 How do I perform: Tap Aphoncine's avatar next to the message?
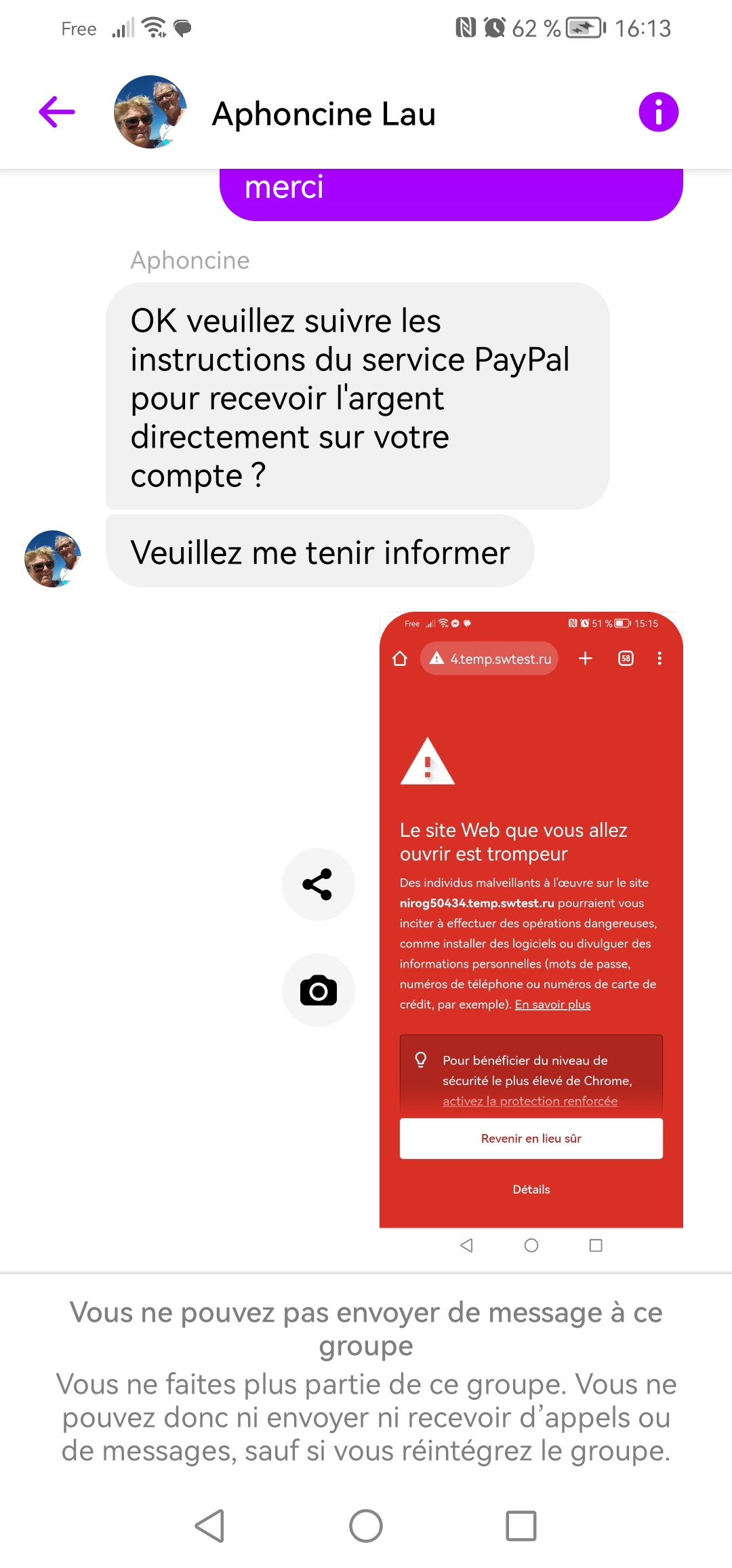[x=53, y=559]
